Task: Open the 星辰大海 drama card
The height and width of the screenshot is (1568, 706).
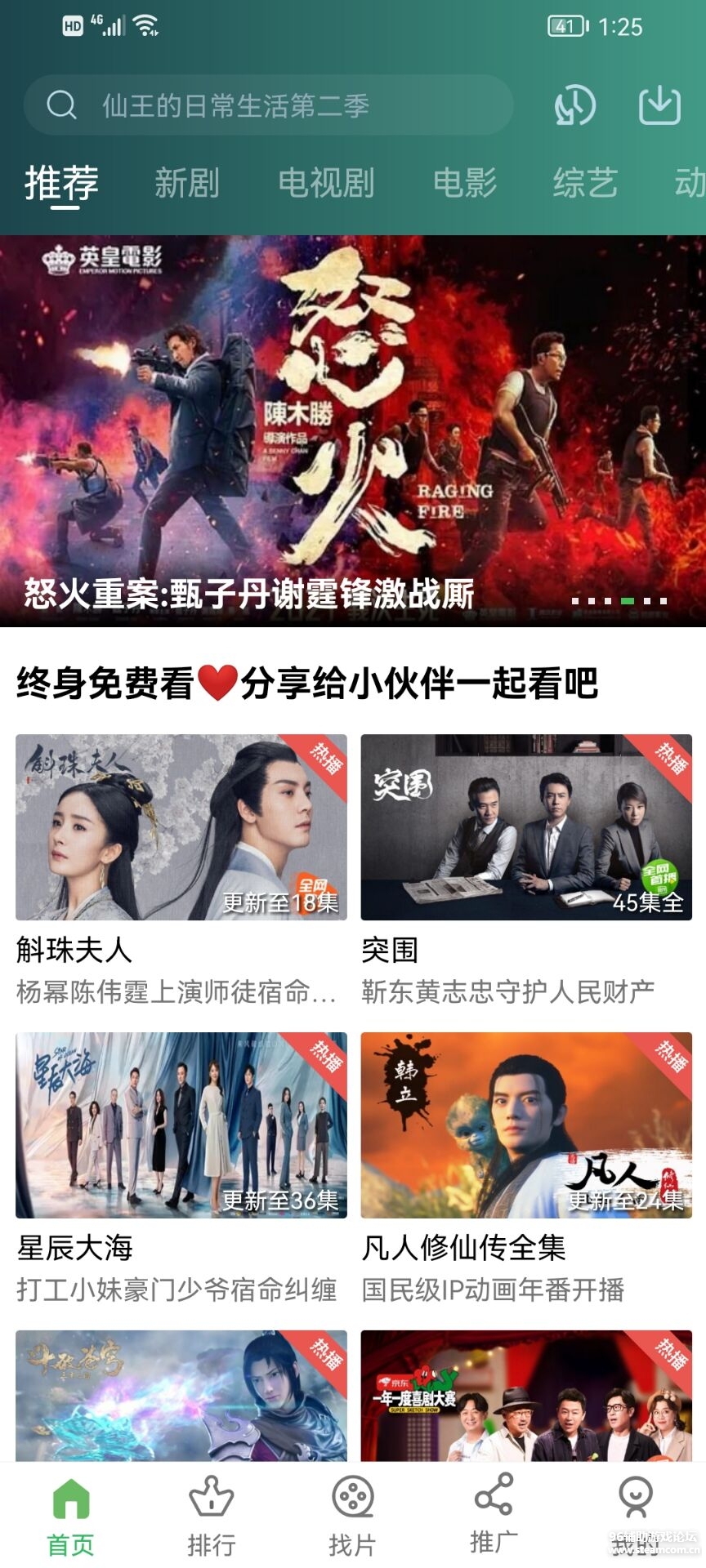Action: [x=181, y=1125]
